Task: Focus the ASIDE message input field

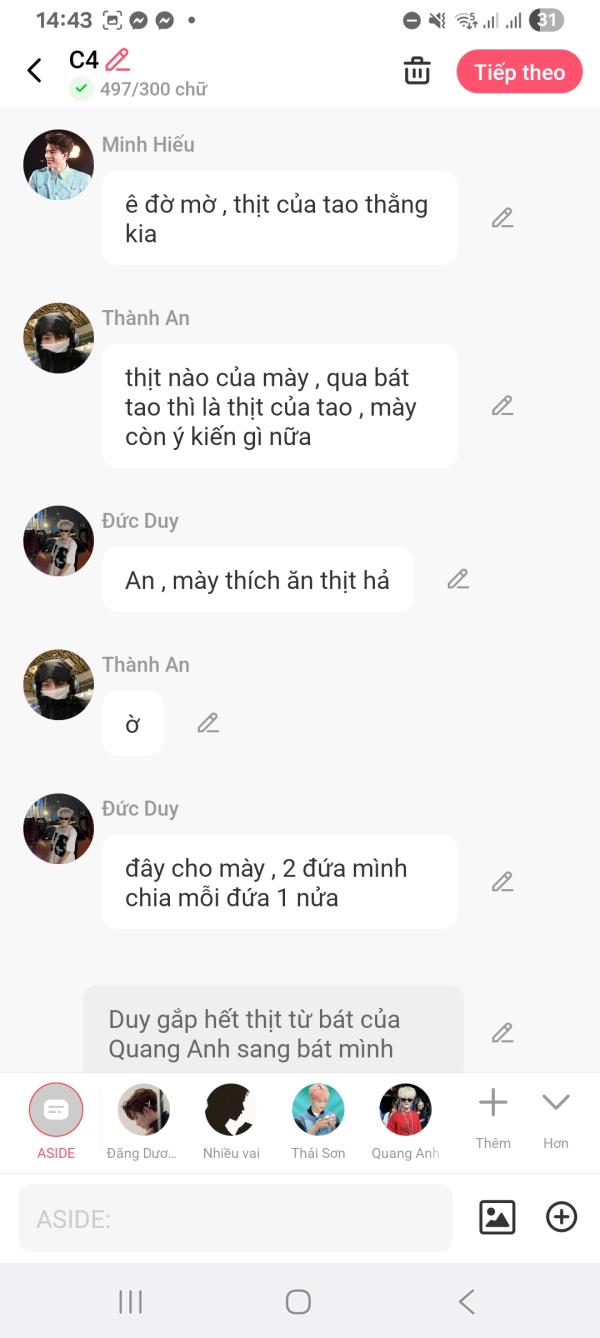Action: [236, 1218]
